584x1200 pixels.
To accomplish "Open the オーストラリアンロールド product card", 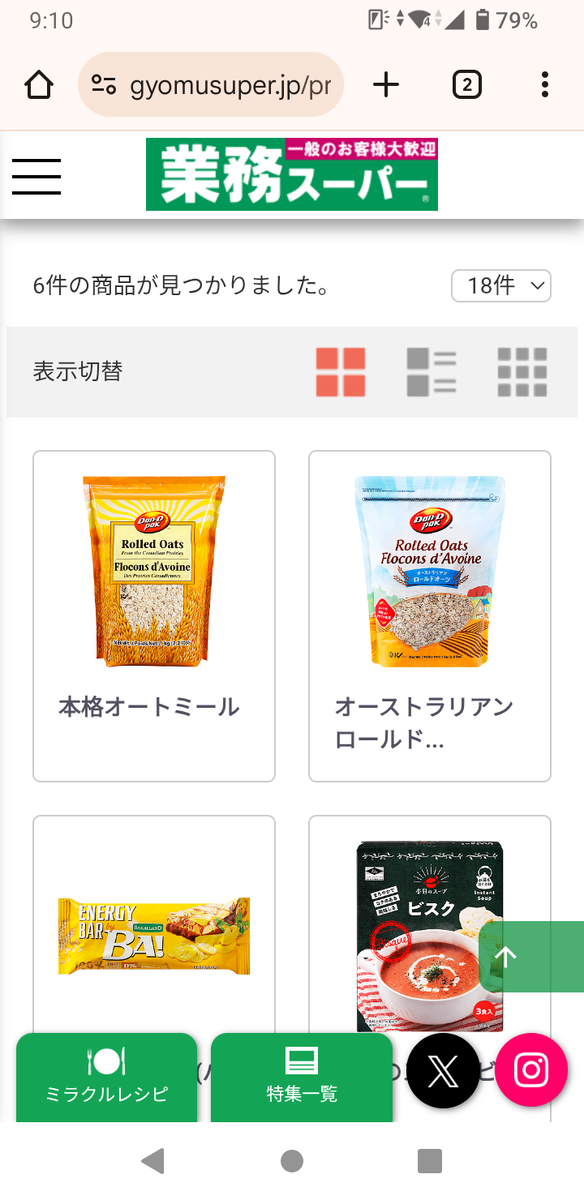I will 430,616.
